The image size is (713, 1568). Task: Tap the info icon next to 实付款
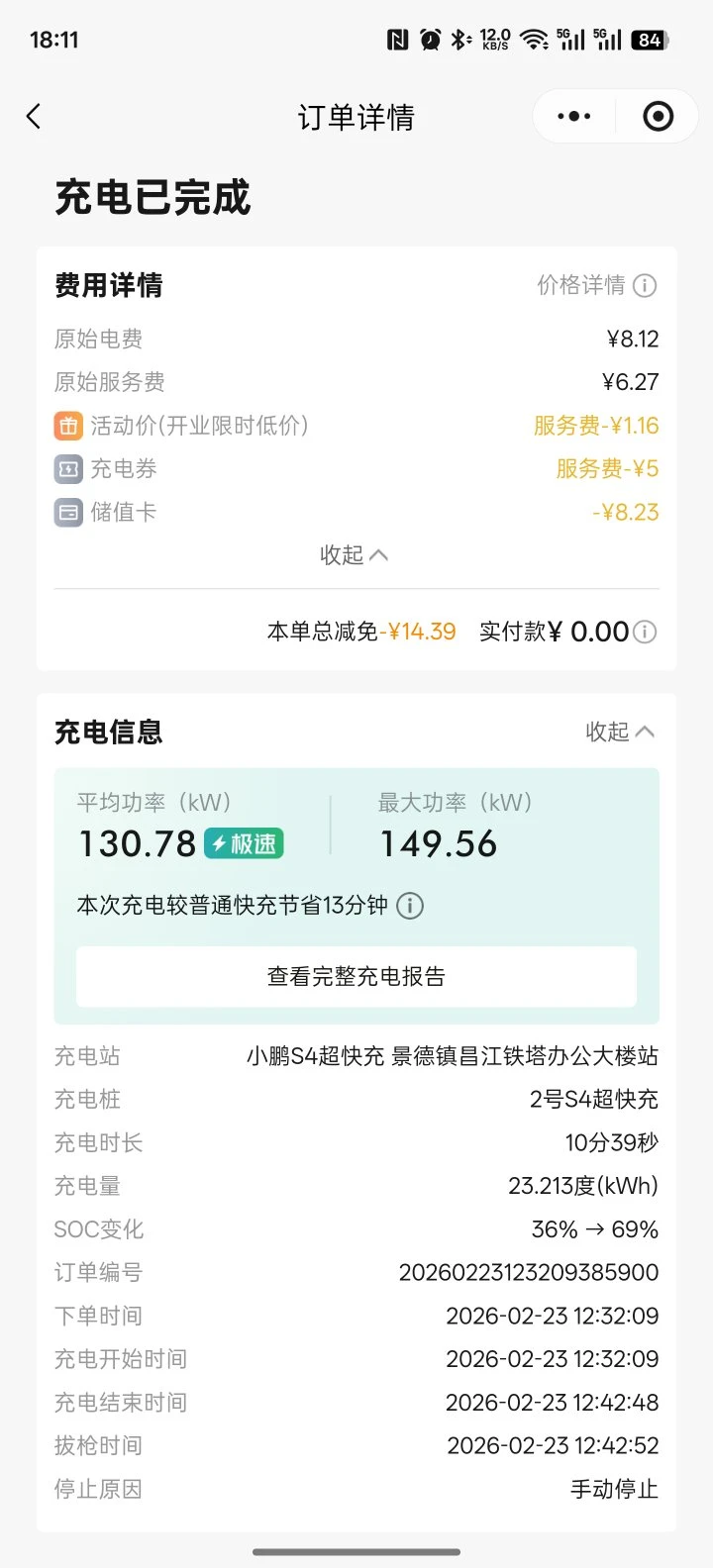pos(645,632)
